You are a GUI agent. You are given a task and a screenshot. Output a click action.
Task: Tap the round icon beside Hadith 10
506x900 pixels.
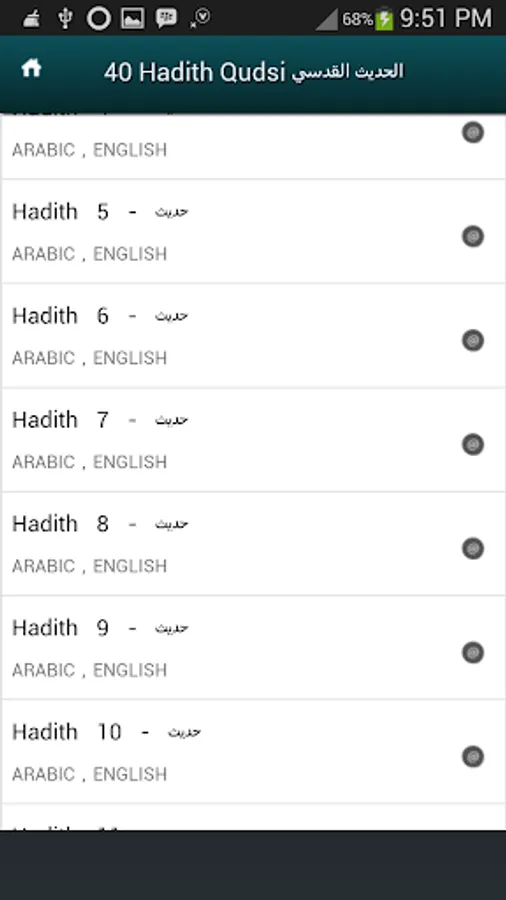pyautogui.click(x=473, y=757)
